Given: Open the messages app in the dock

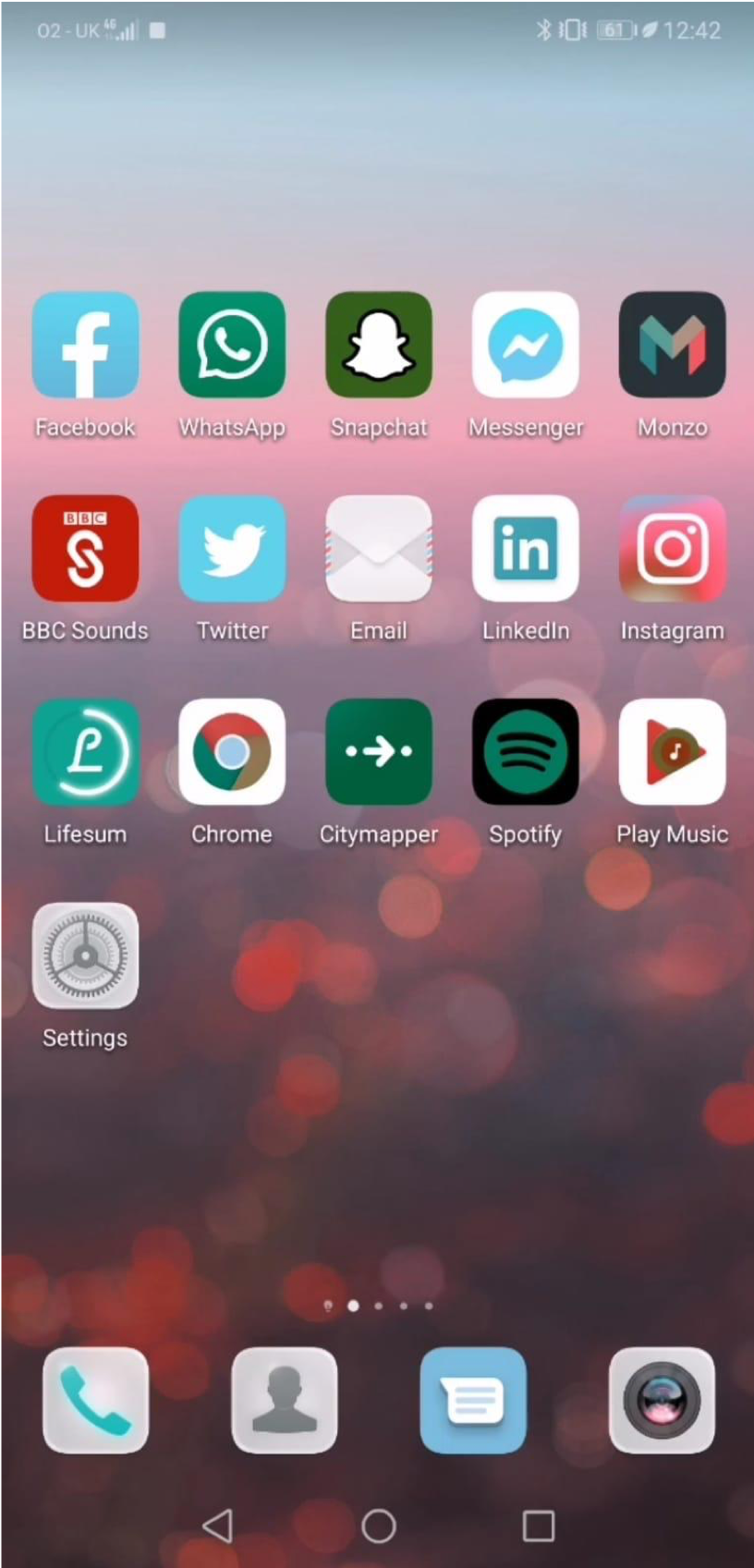Looking at the screenshot, I should 473,1400.
